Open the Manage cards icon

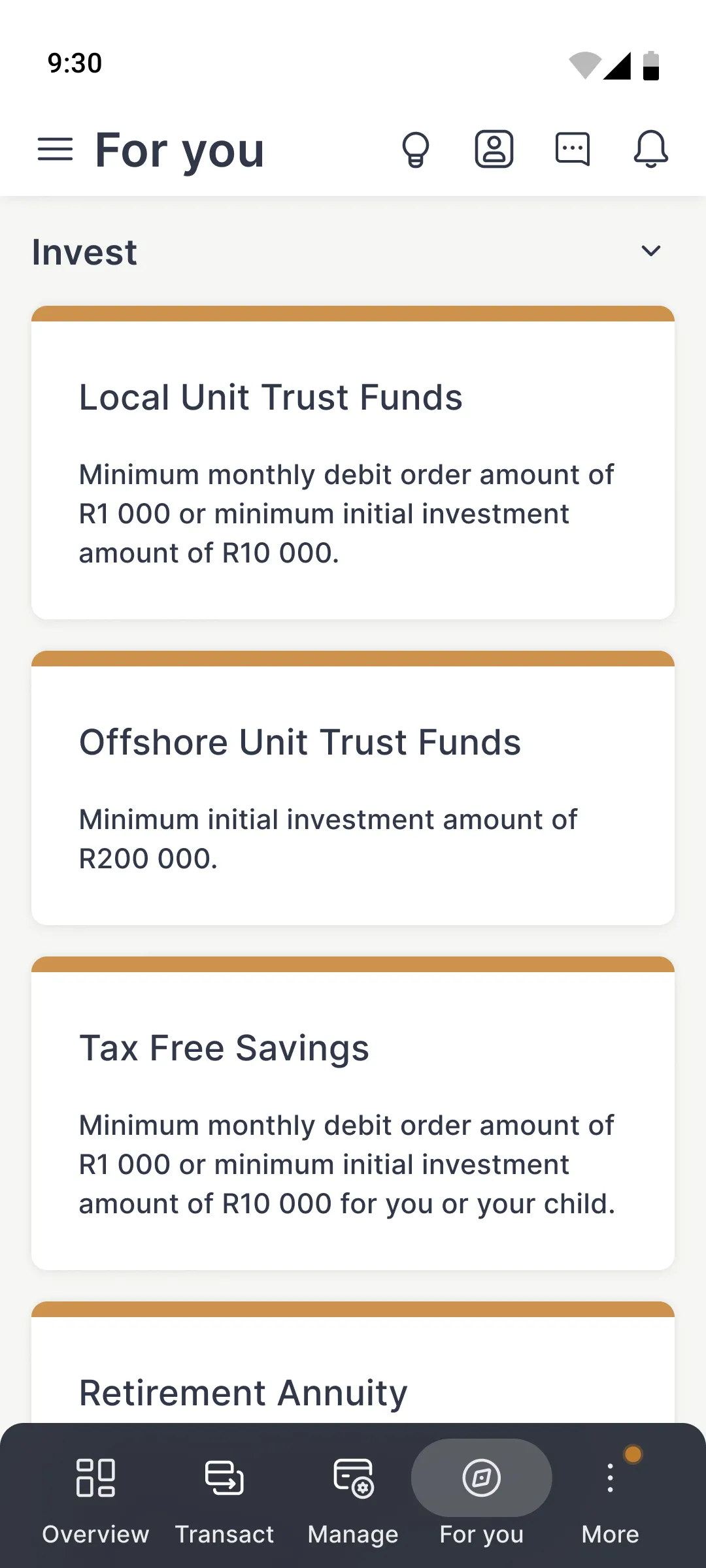pyautogui.click(x=352, y=1478)
